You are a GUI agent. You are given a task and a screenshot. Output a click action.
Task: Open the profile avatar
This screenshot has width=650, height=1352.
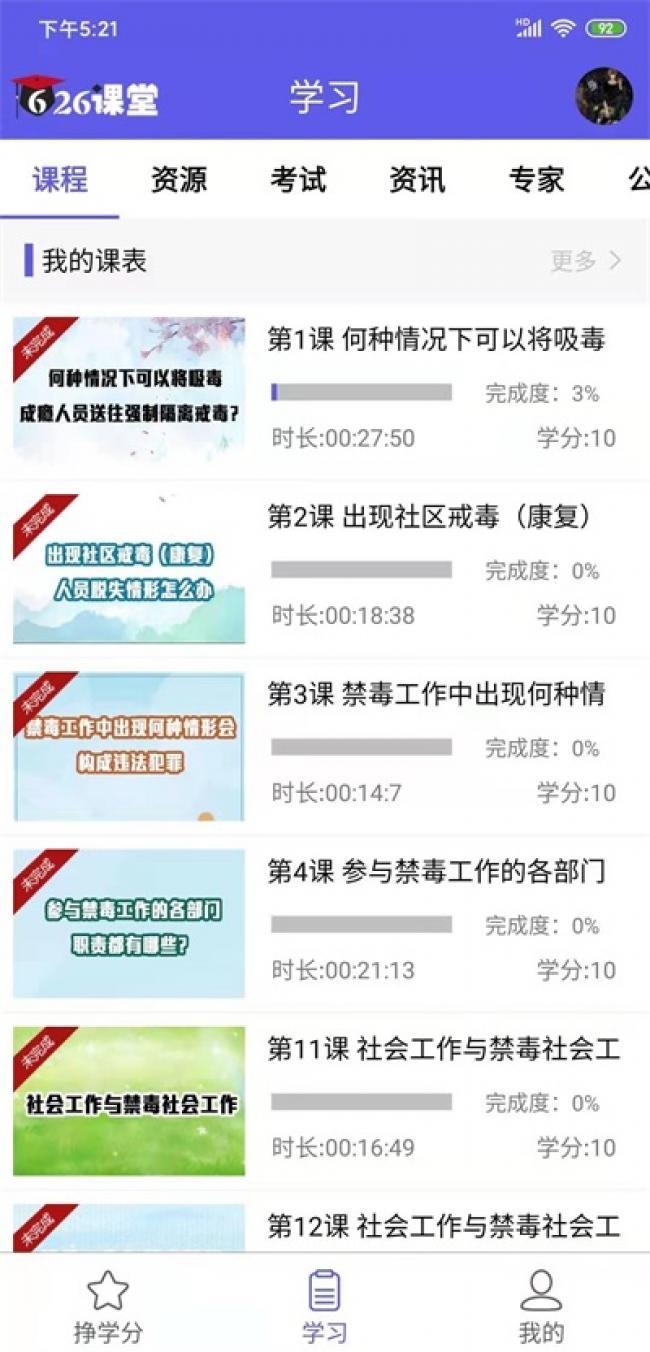coord(604,97)
